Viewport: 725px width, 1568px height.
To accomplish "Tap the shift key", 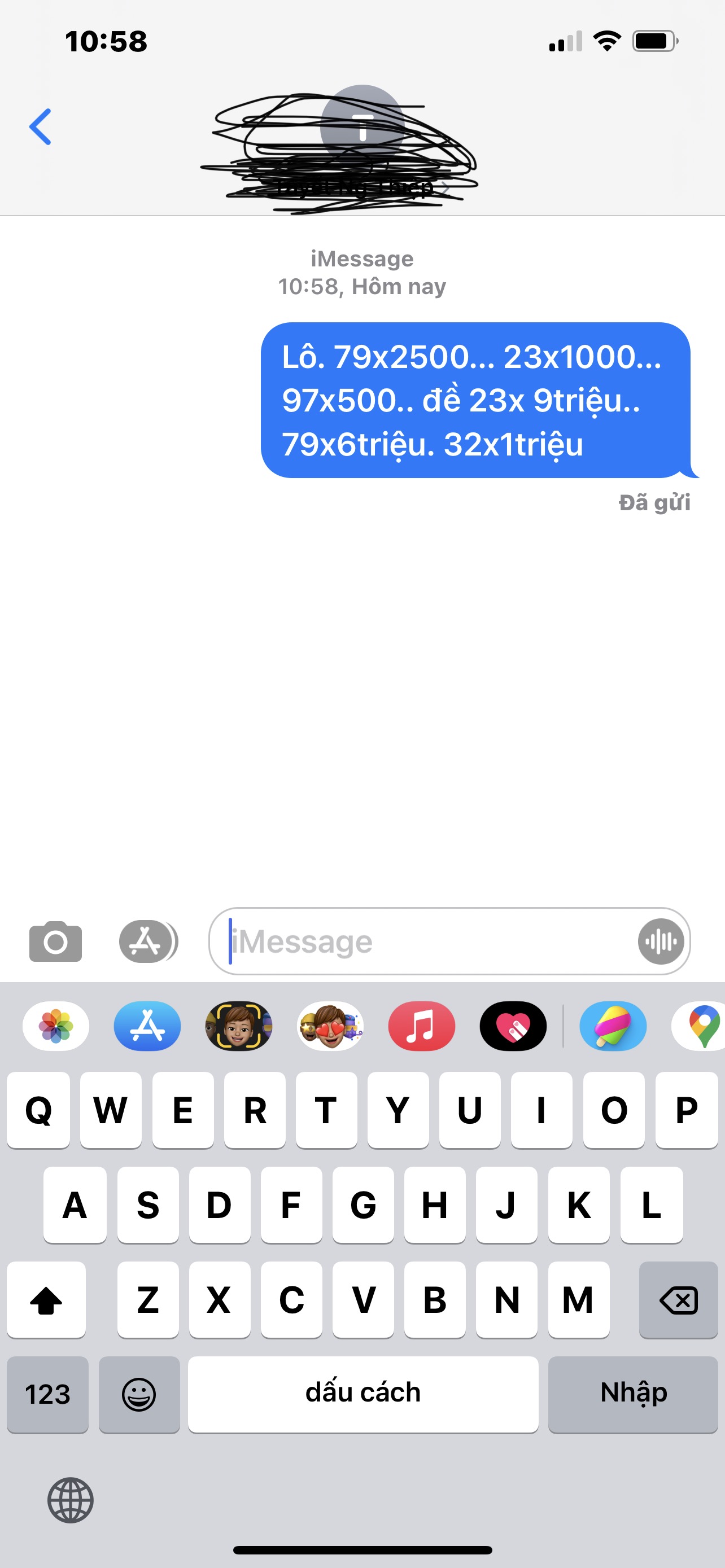I will tap(46, 1299).
